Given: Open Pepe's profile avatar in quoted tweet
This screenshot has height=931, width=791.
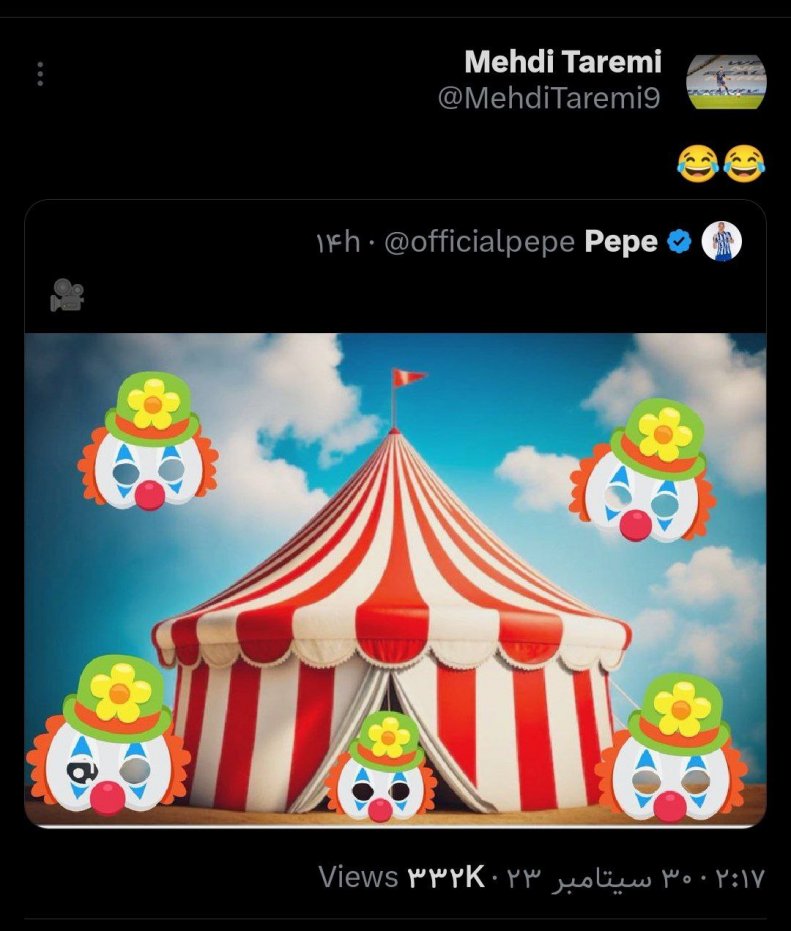Looking at the screenshot, I should point(721,242).
